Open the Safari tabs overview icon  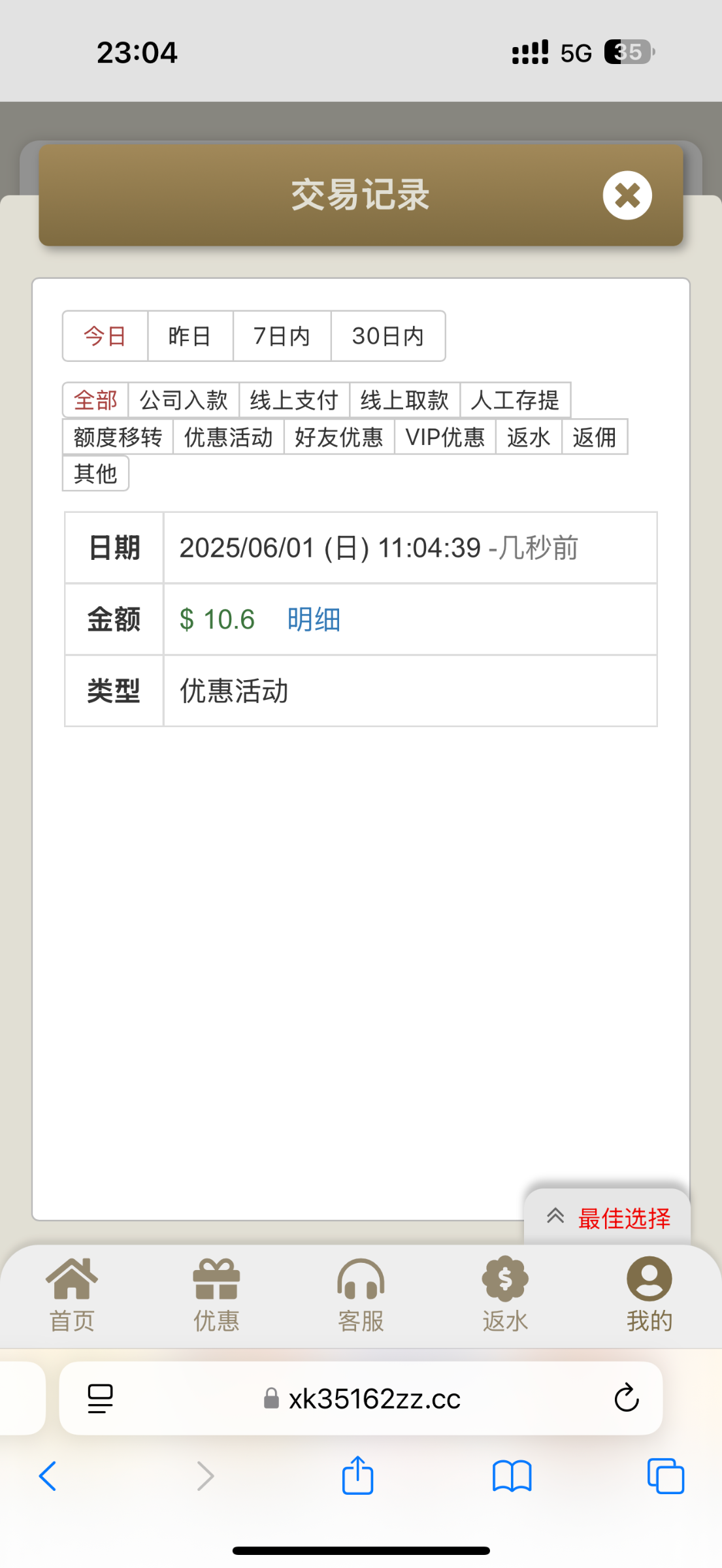(x=664, y=1475)
